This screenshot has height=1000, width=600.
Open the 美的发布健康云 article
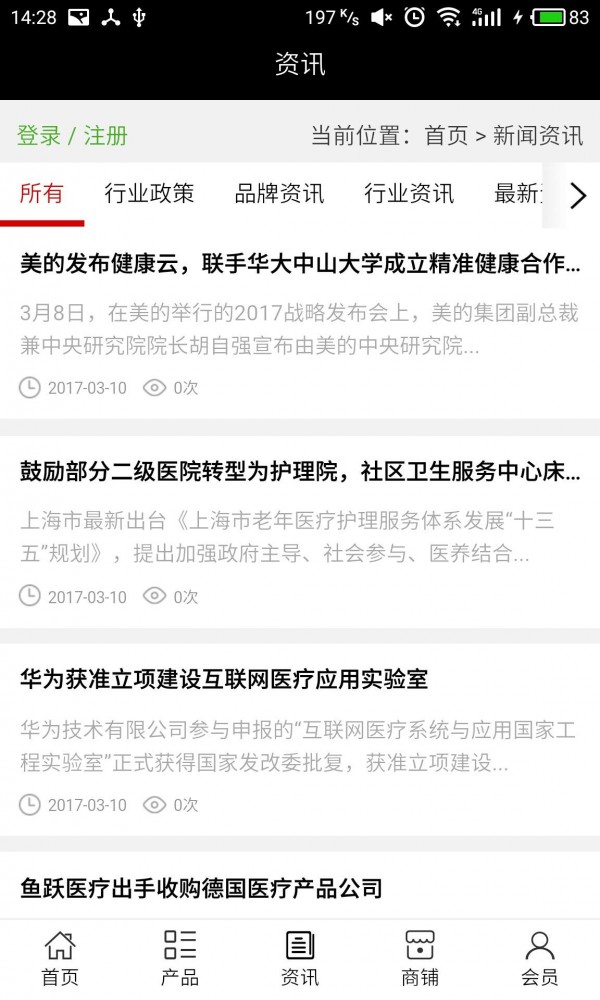(x=300, y=265)
